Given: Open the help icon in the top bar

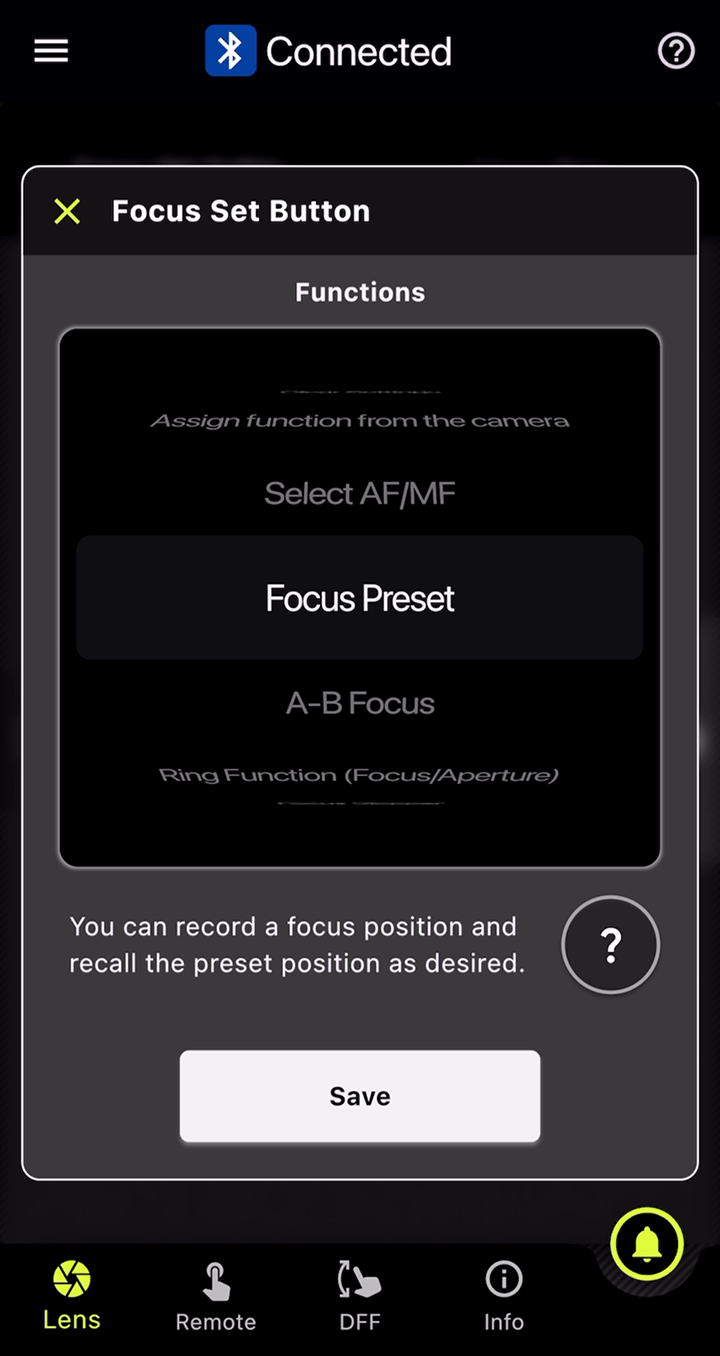Looking at the screenshot, I should point(676,51).
